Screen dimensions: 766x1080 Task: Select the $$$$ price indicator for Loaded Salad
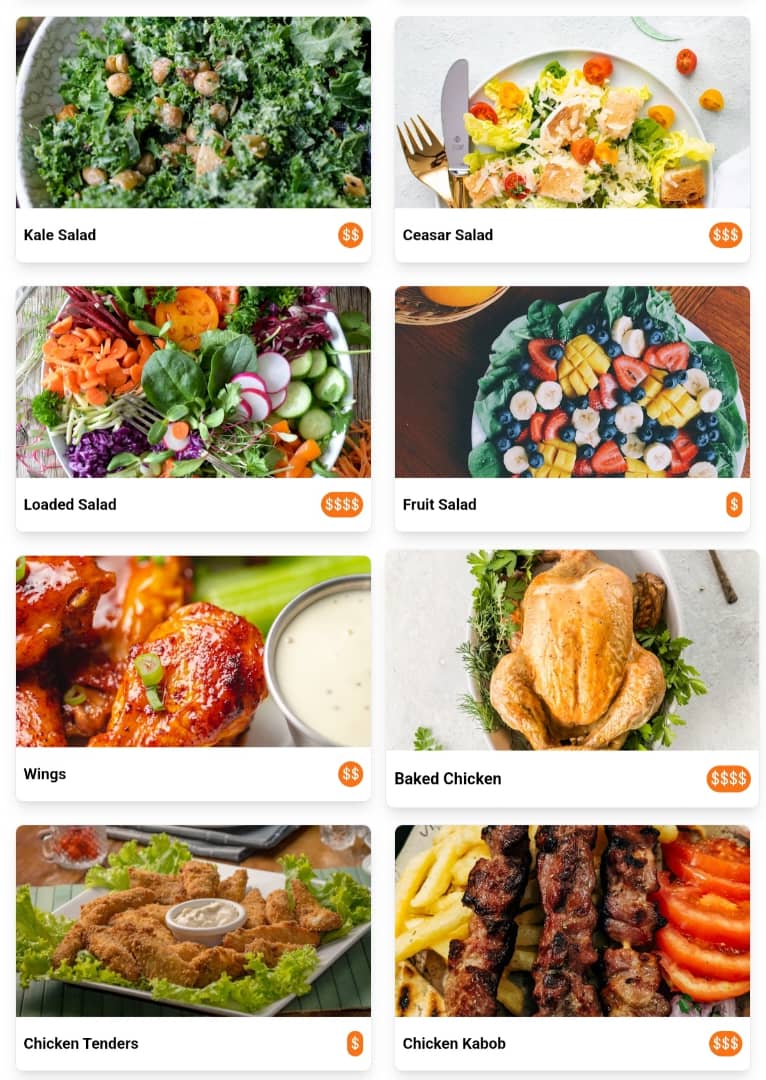click(x=341, y=505)
